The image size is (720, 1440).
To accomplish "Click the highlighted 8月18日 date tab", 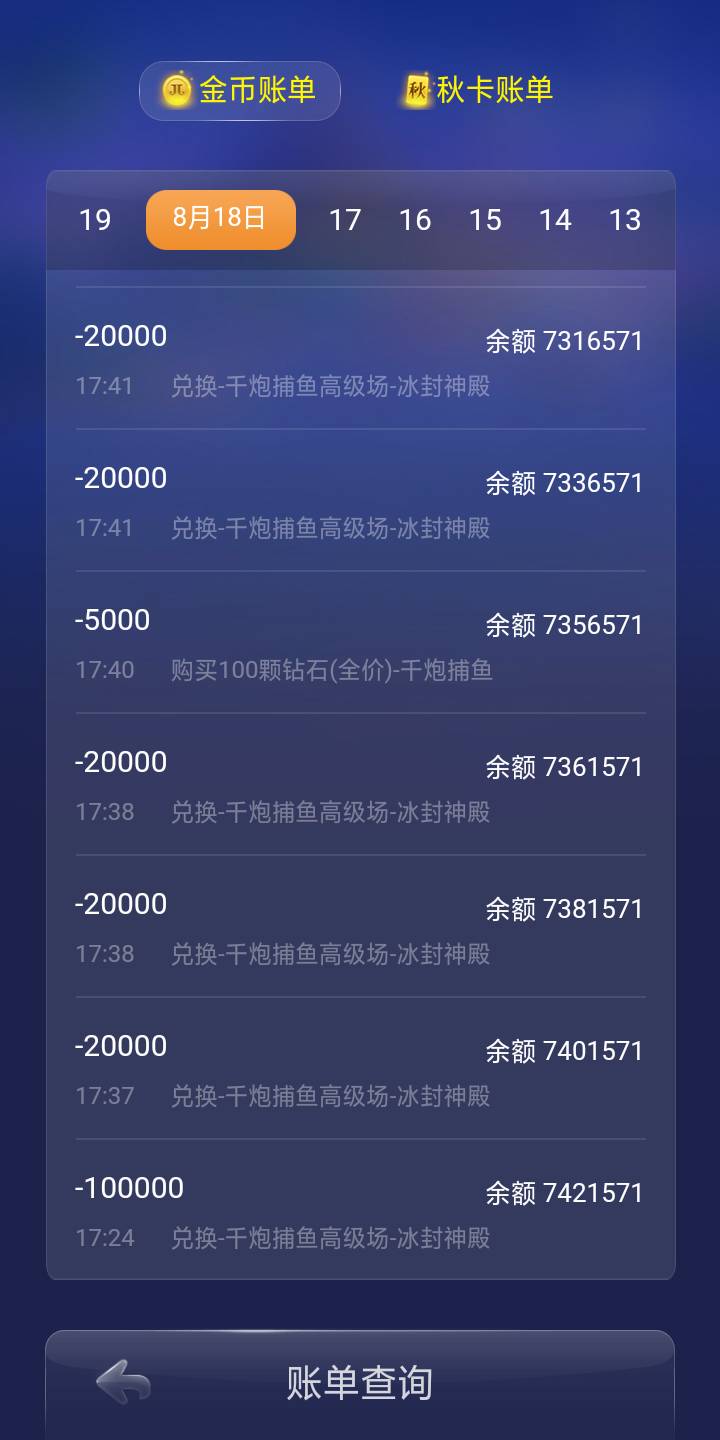I will [220, 219].
